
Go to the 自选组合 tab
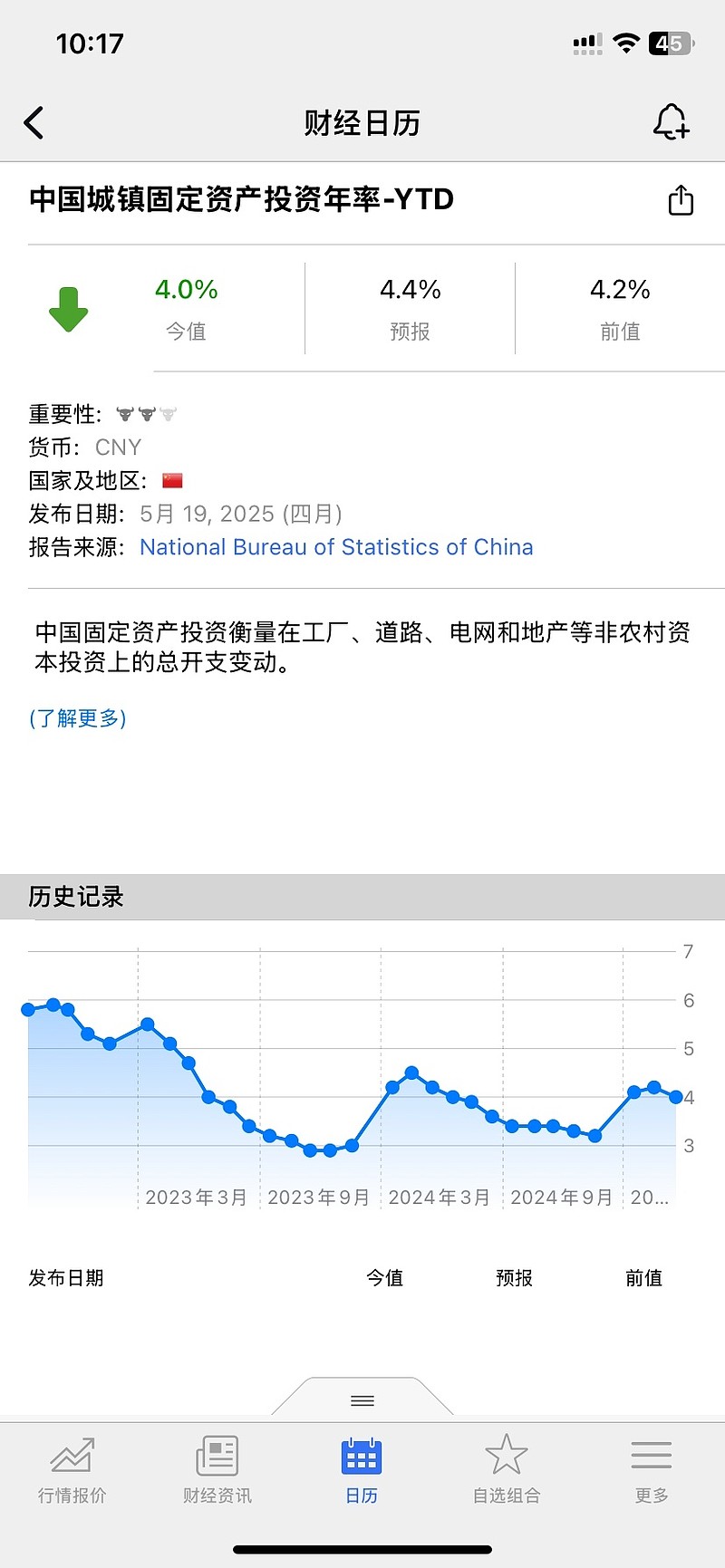pos(507,1469)
